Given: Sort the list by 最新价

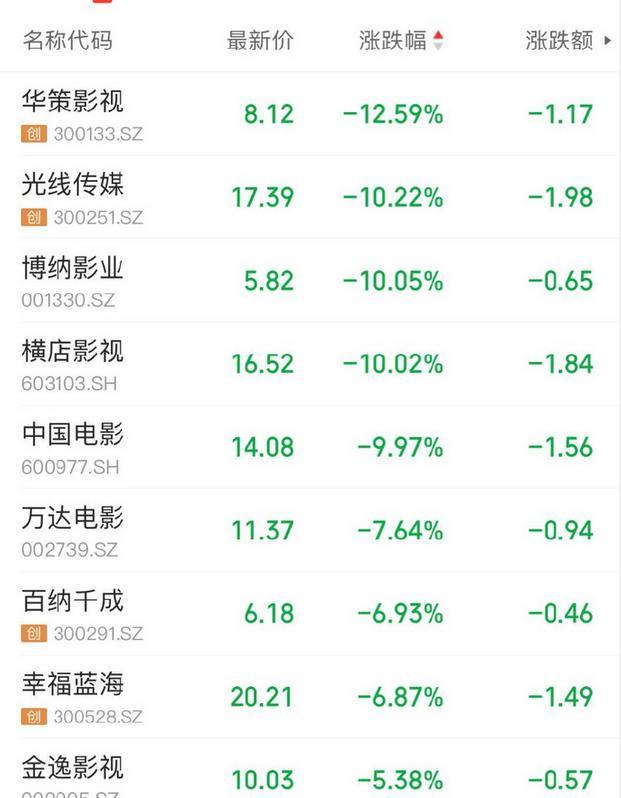Looking at the screenshot, I should tap(260, 41).
